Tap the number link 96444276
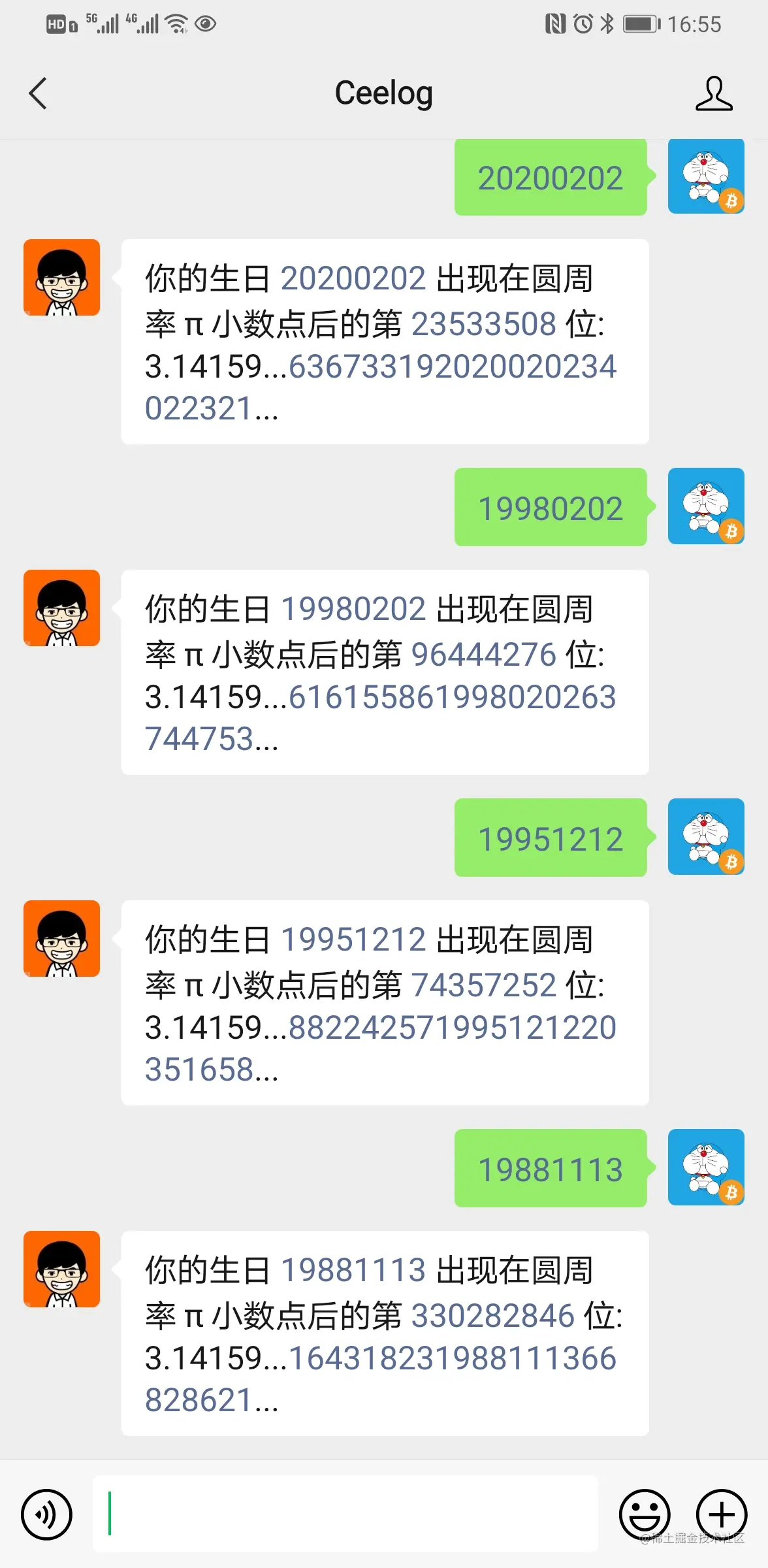 click(x=483, y=655)
